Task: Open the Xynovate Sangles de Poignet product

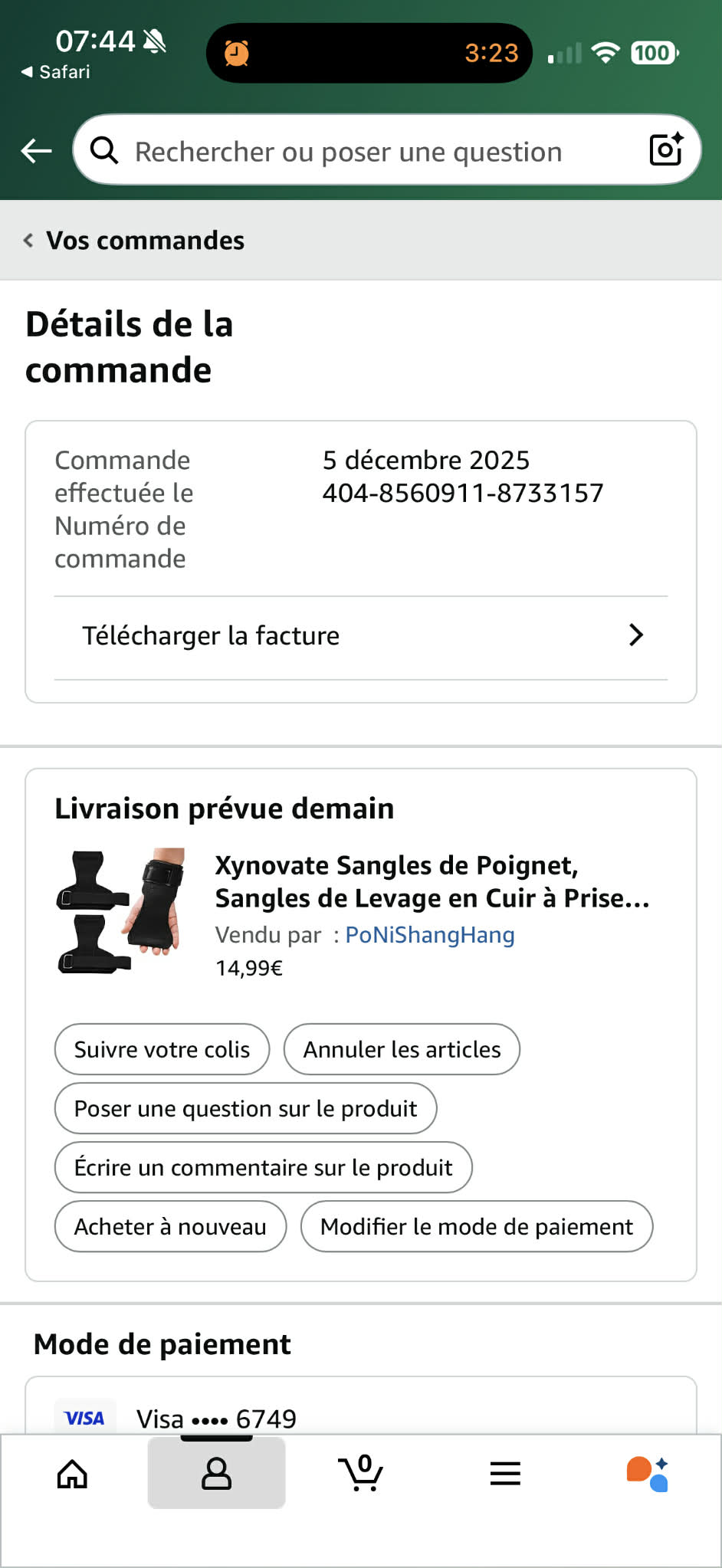Action: (432, 881)
